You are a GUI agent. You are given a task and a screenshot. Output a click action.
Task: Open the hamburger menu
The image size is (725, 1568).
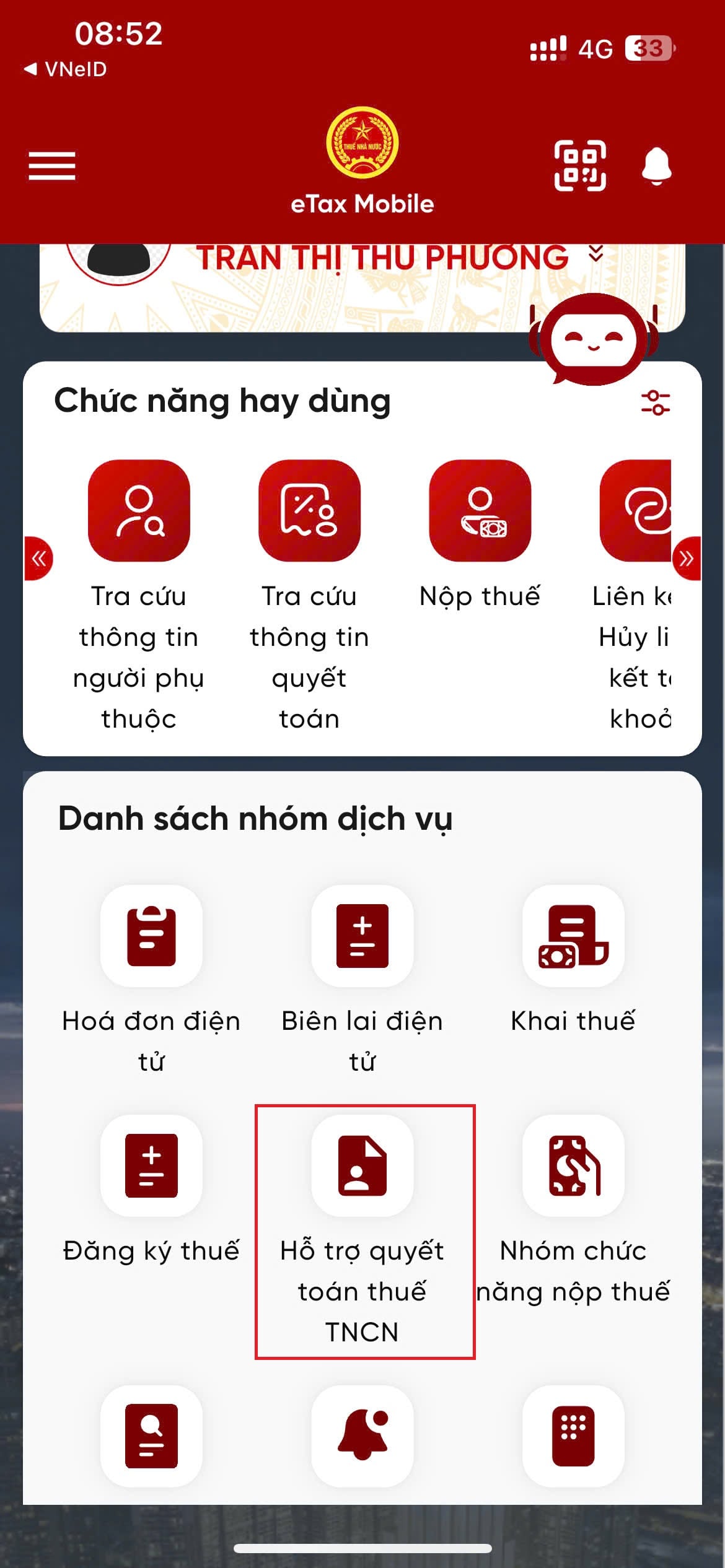point(52,166)
